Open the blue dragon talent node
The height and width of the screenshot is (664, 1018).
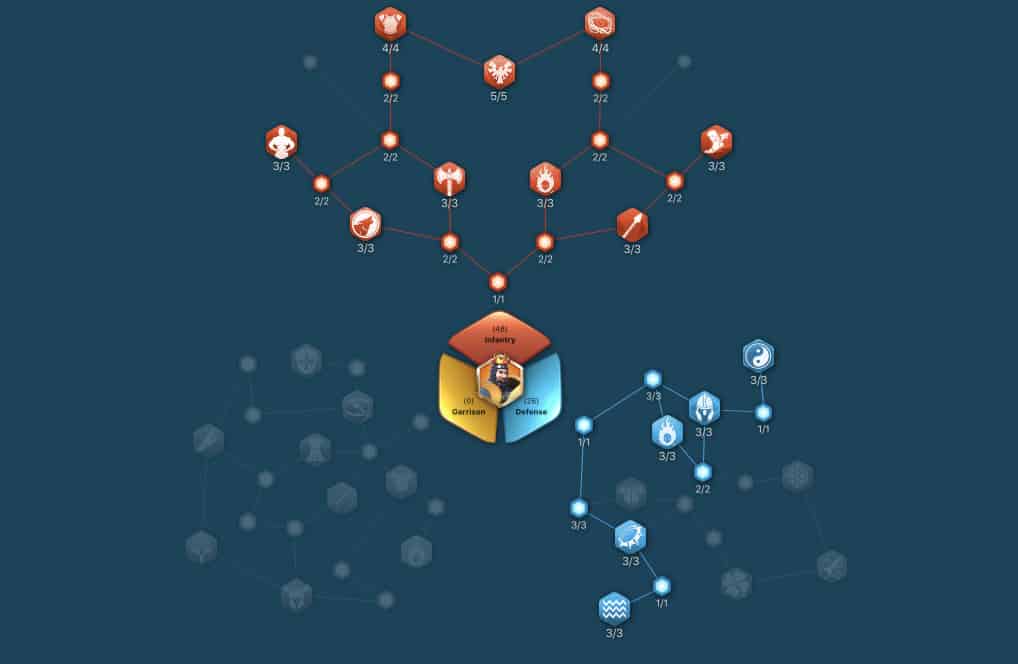tap(631, 537)
